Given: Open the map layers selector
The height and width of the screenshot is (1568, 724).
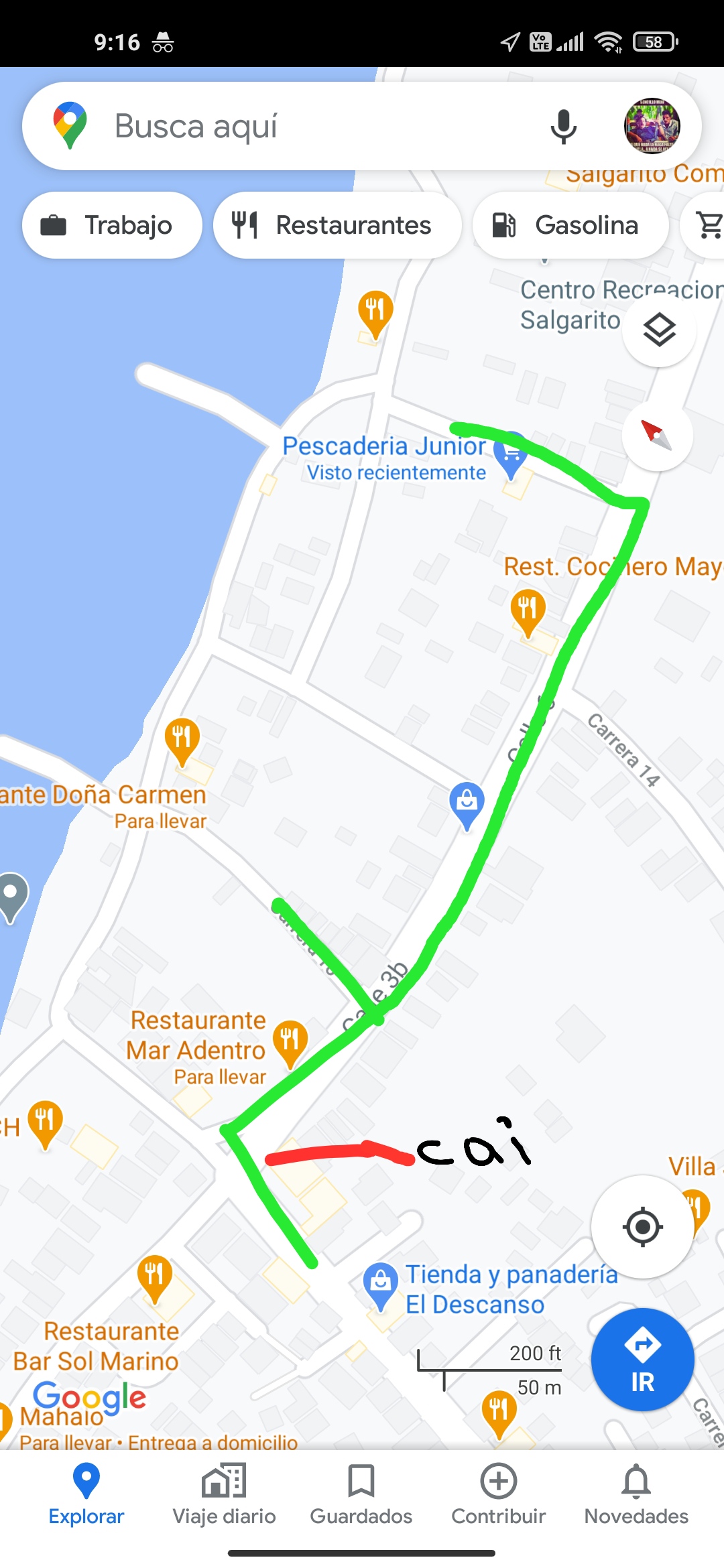Looking at the screenshot, I should [659, 330].
